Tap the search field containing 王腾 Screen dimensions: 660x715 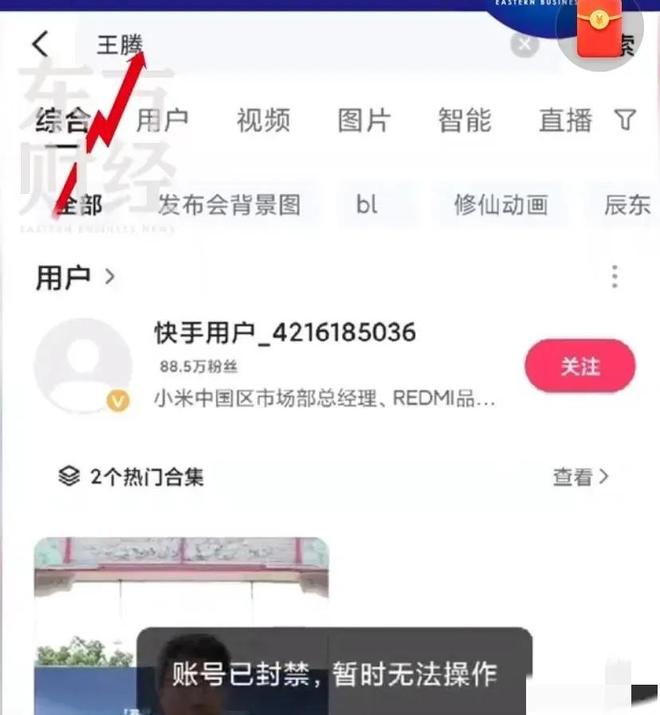coord(300,45)
